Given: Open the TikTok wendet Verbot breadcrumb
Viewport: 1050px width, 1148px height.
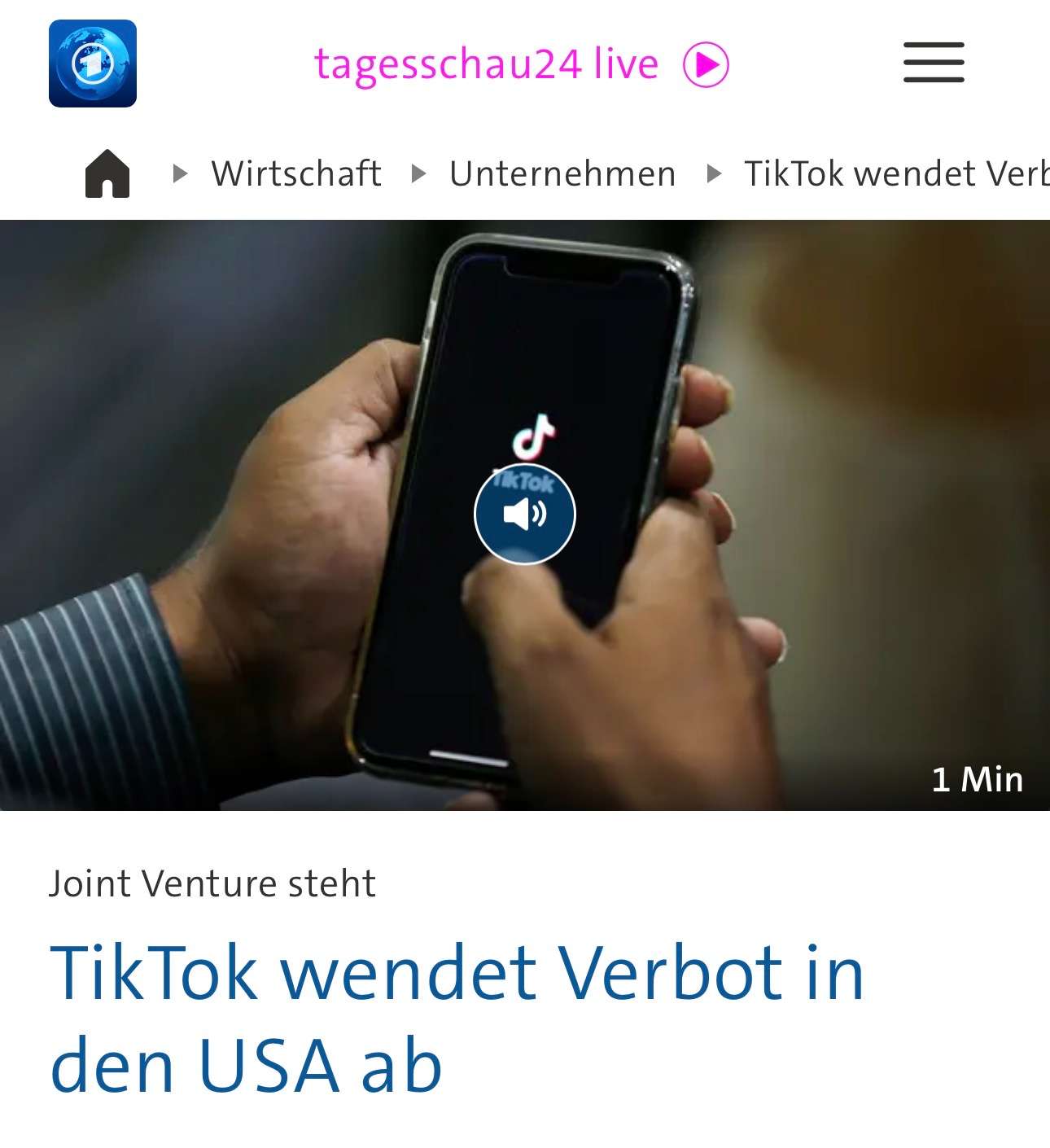Looking at the screenshot, I should point(895,173).
